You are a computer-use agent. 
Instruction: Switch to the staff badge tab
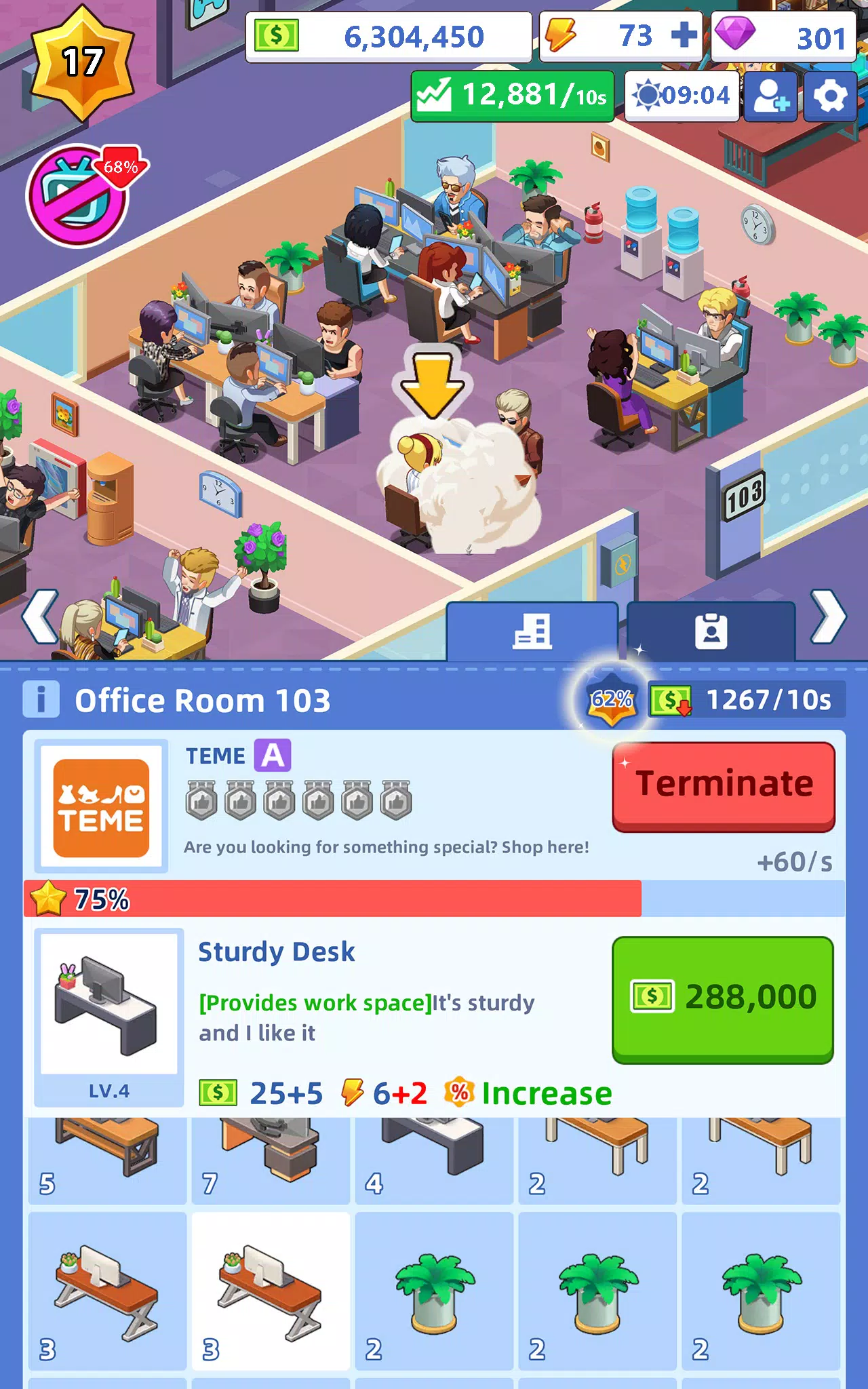[x=711, y=631]
